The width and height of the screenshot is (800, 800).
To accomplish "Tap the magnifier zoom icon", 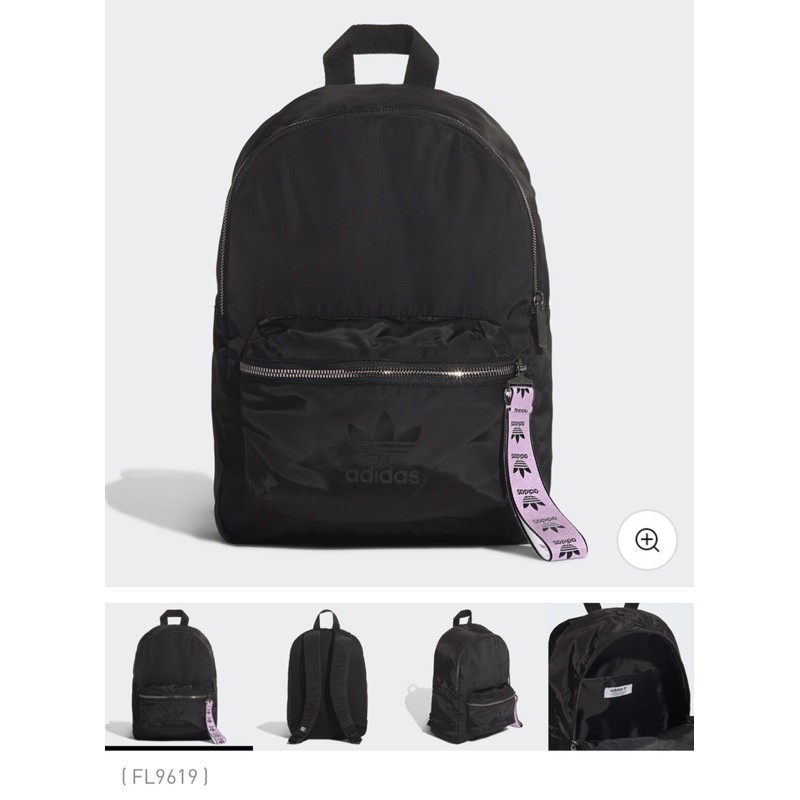I will coord(647,541).
